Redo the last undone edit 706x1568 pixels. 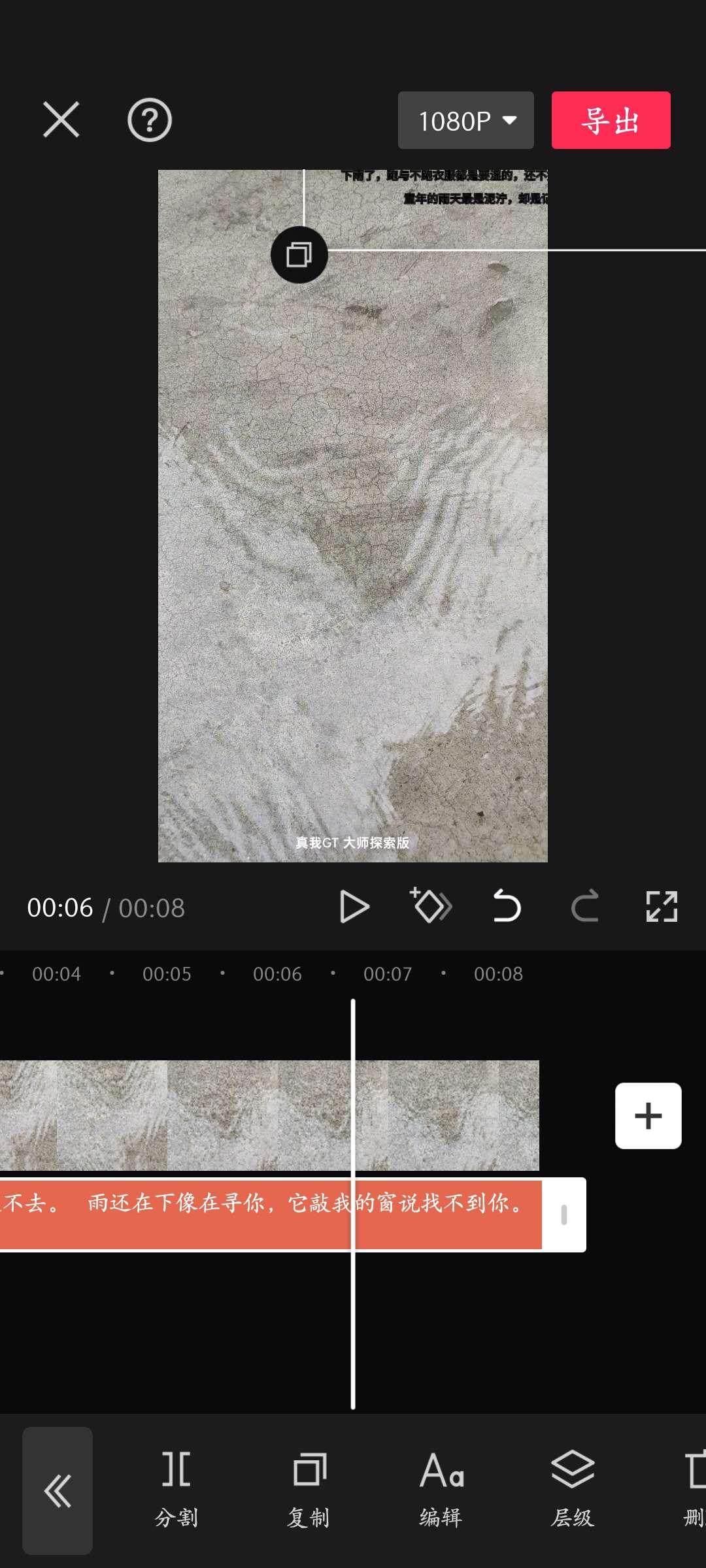584,906
